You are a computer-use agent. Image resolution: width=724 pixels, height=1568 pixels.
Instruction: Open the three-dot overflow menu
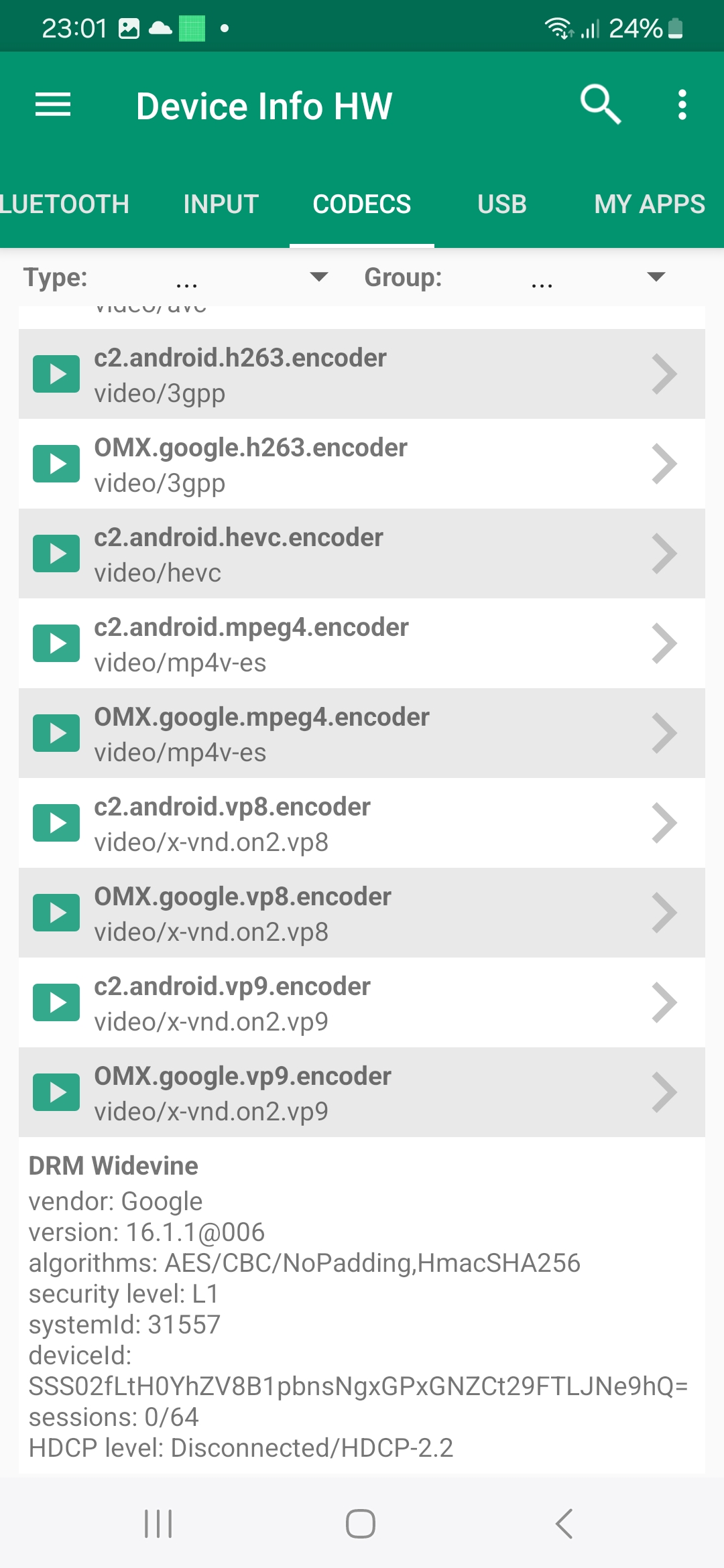click(682, 105)
